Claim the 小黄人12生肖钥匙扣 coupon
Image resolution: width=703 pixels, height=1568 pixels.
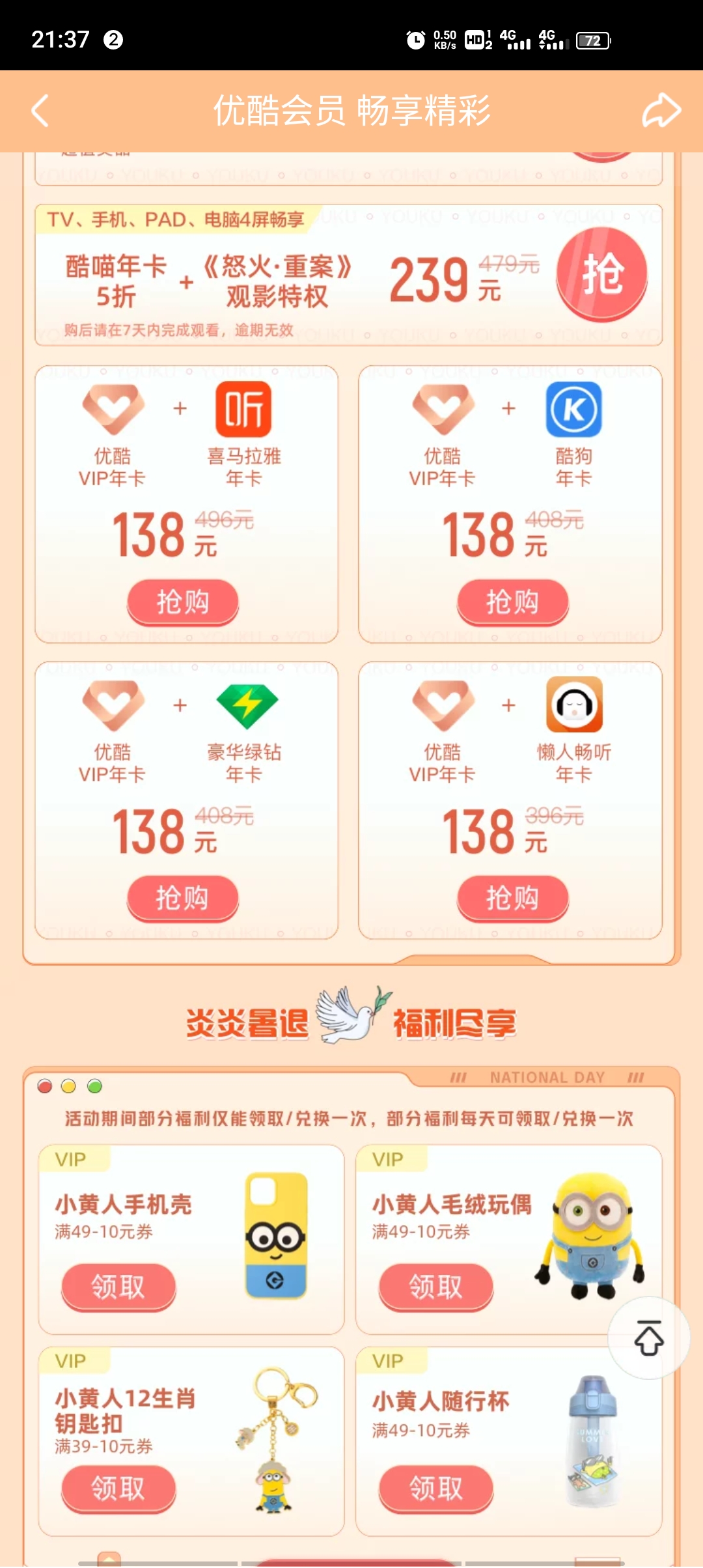pos(118,1488)
